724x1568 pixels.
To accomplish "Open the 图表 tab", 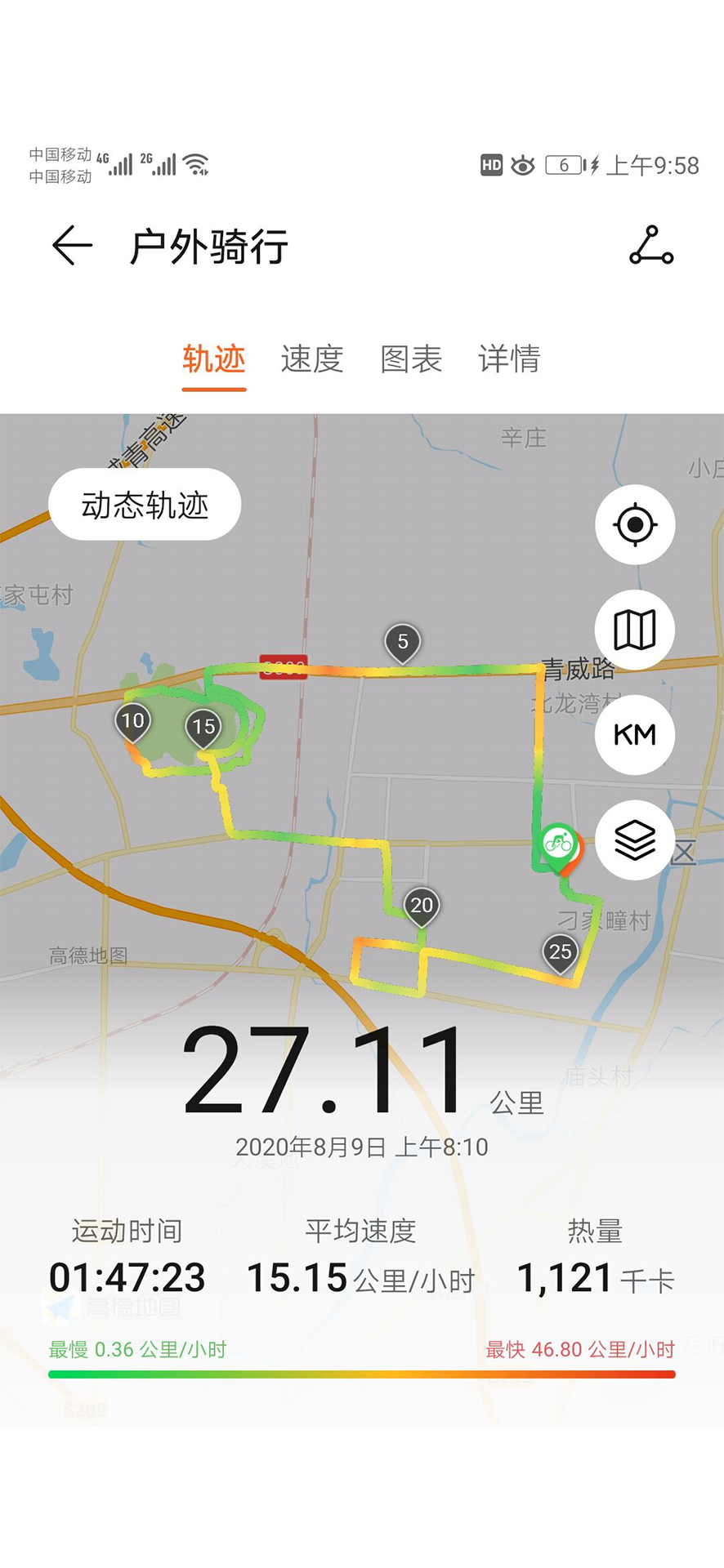I will [x=411, y=359].
